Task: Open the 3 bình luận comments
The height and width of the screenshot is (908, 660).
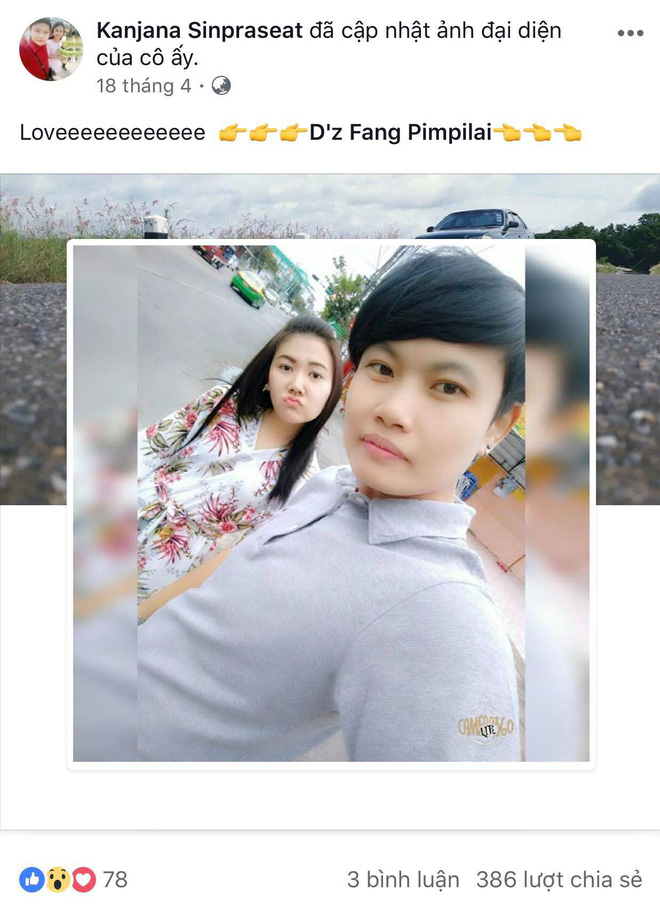Action: coord(403,879)
